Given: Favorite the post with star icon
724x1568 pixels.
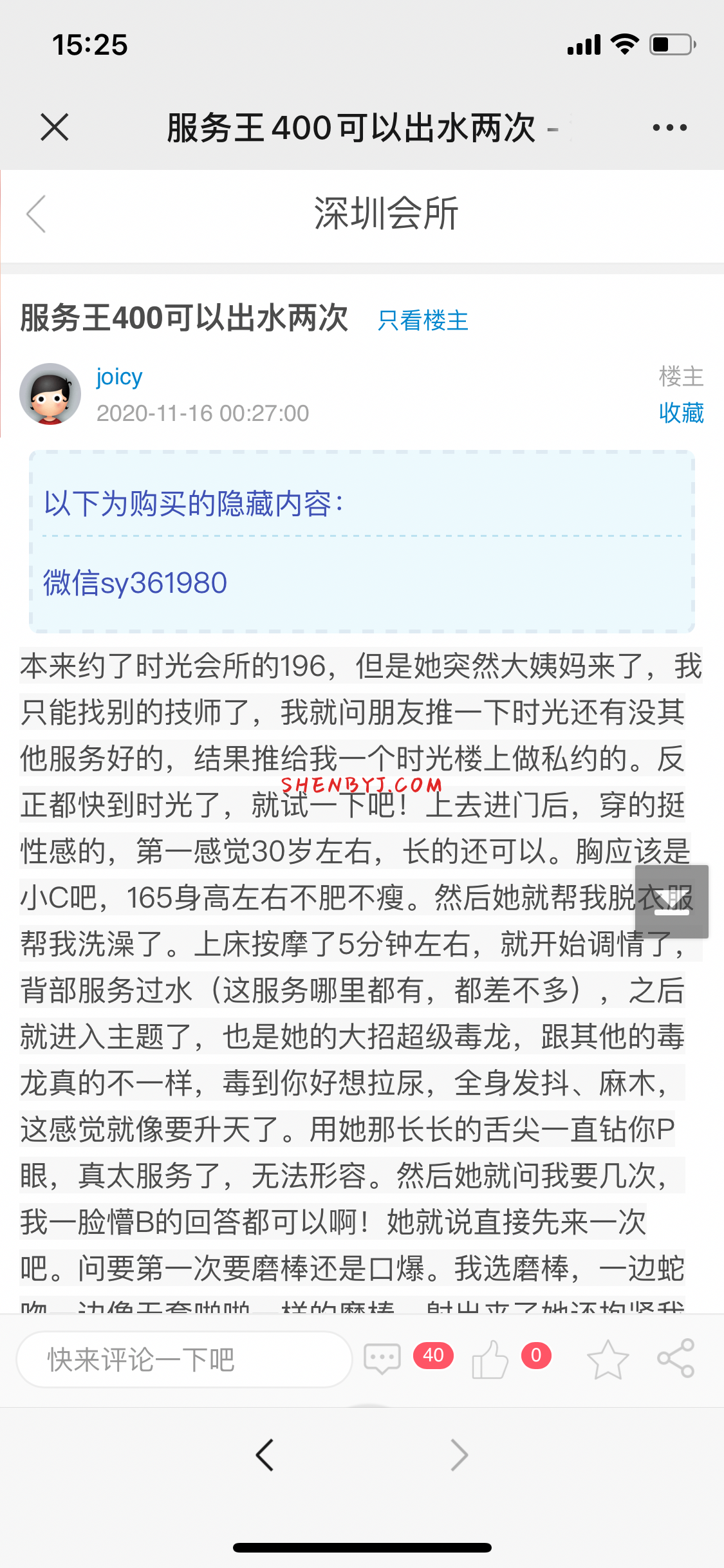Looking at the screenshot, I should point(608,1359).
